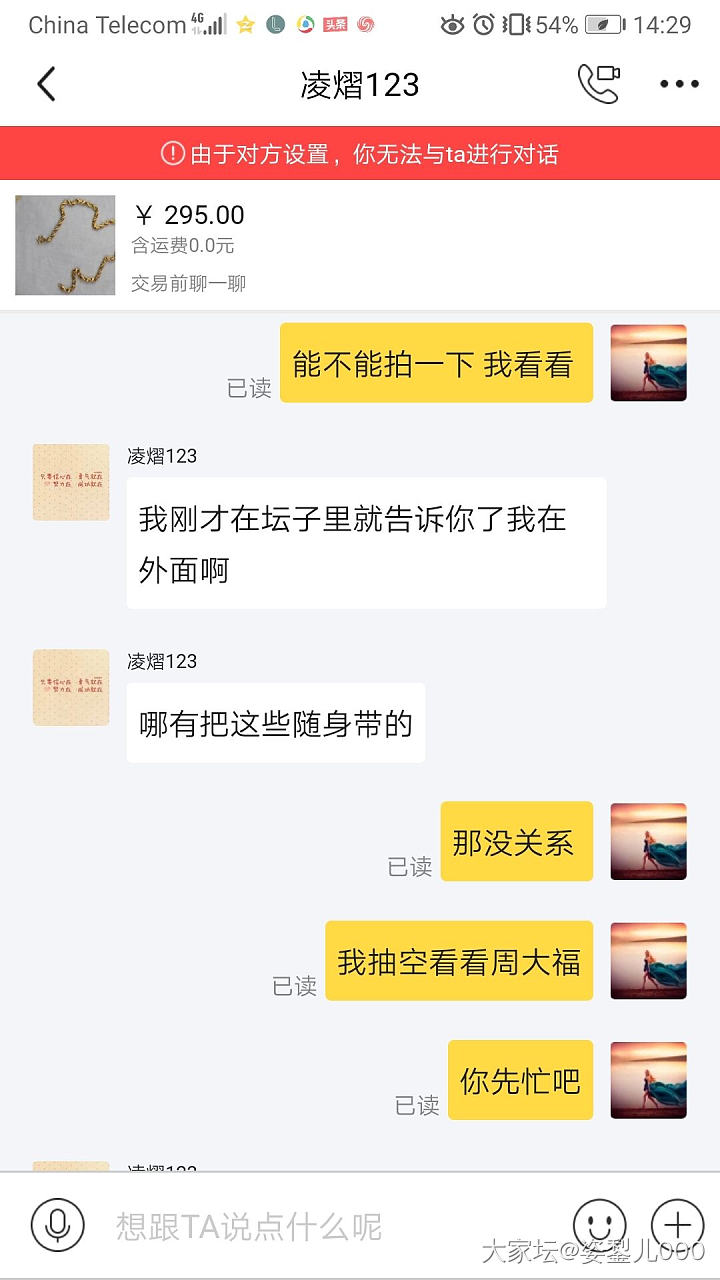Open the ¥295.00 item listing card

tap(360, 245)
